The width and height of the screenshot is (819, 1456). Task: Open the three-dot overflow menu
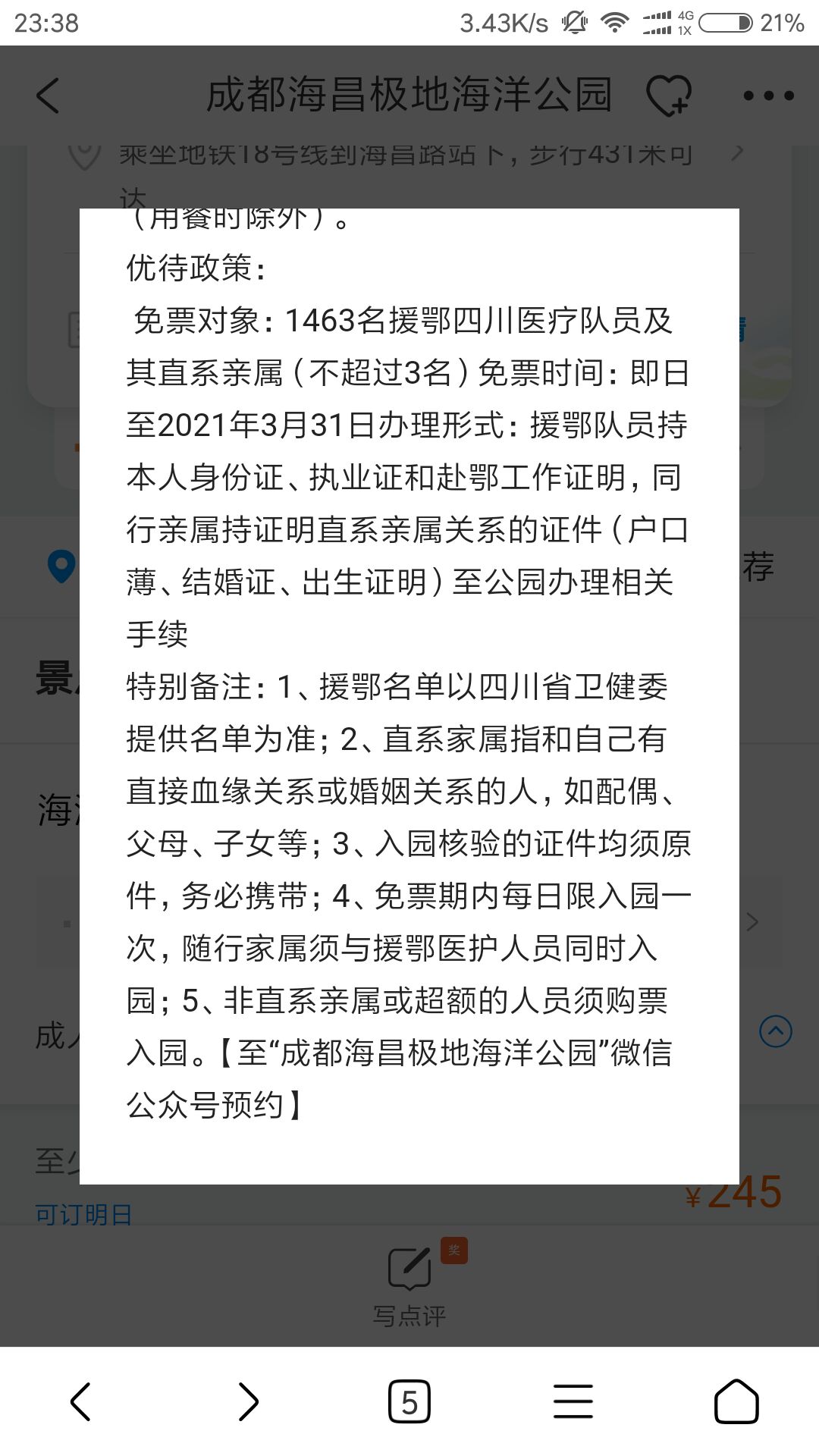coord(768,96)
